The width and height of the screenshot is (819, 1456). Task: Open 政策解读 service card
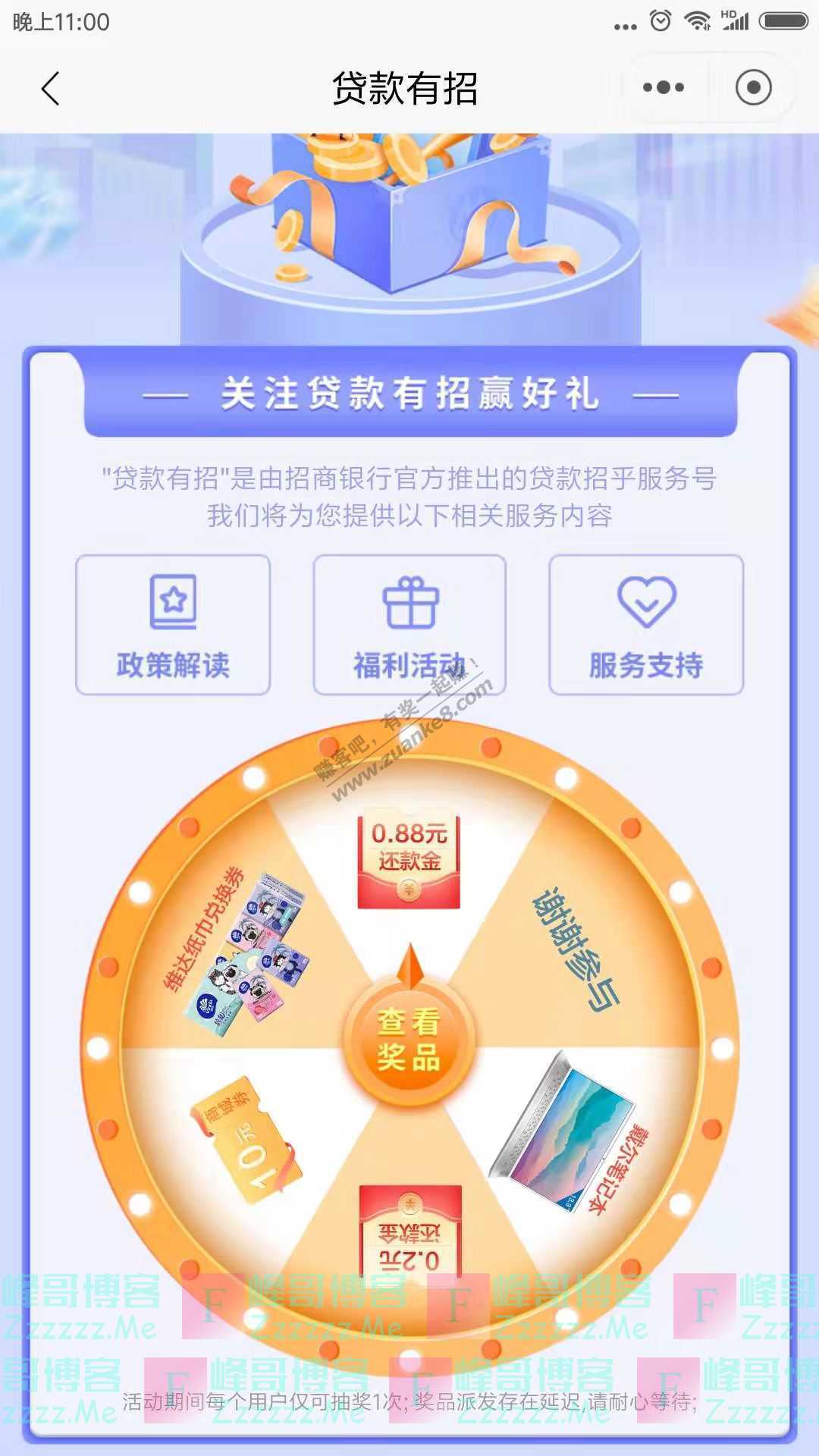[173, 625]
